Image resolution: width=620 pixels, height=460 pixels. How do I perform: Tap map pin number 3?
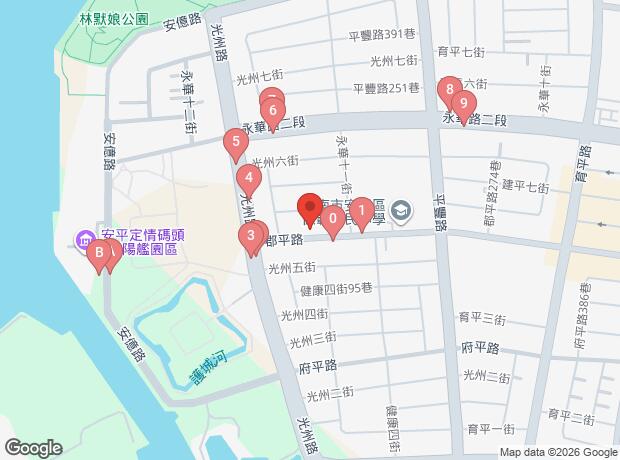point(248,236)
